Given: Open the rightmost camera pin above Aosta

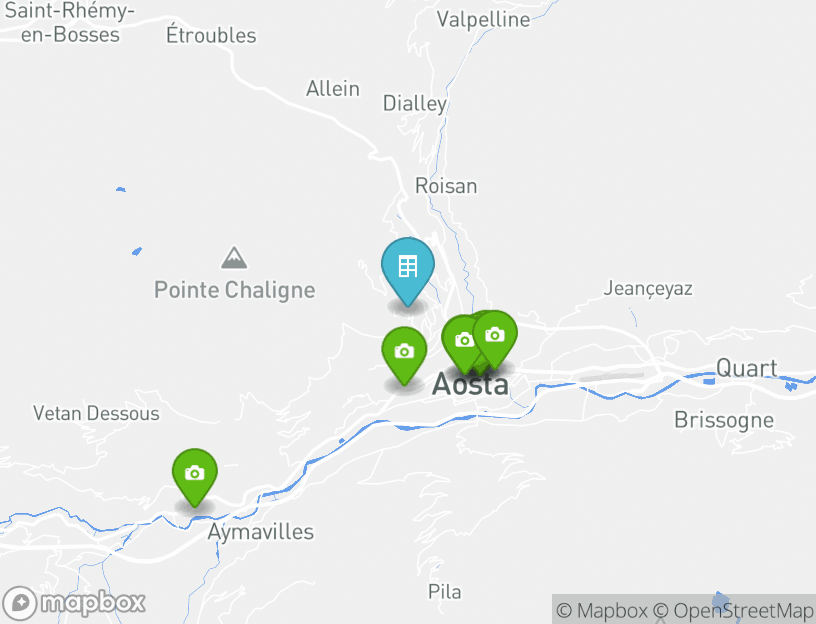Looking at the screenshot, I should [x=496, y=335].
